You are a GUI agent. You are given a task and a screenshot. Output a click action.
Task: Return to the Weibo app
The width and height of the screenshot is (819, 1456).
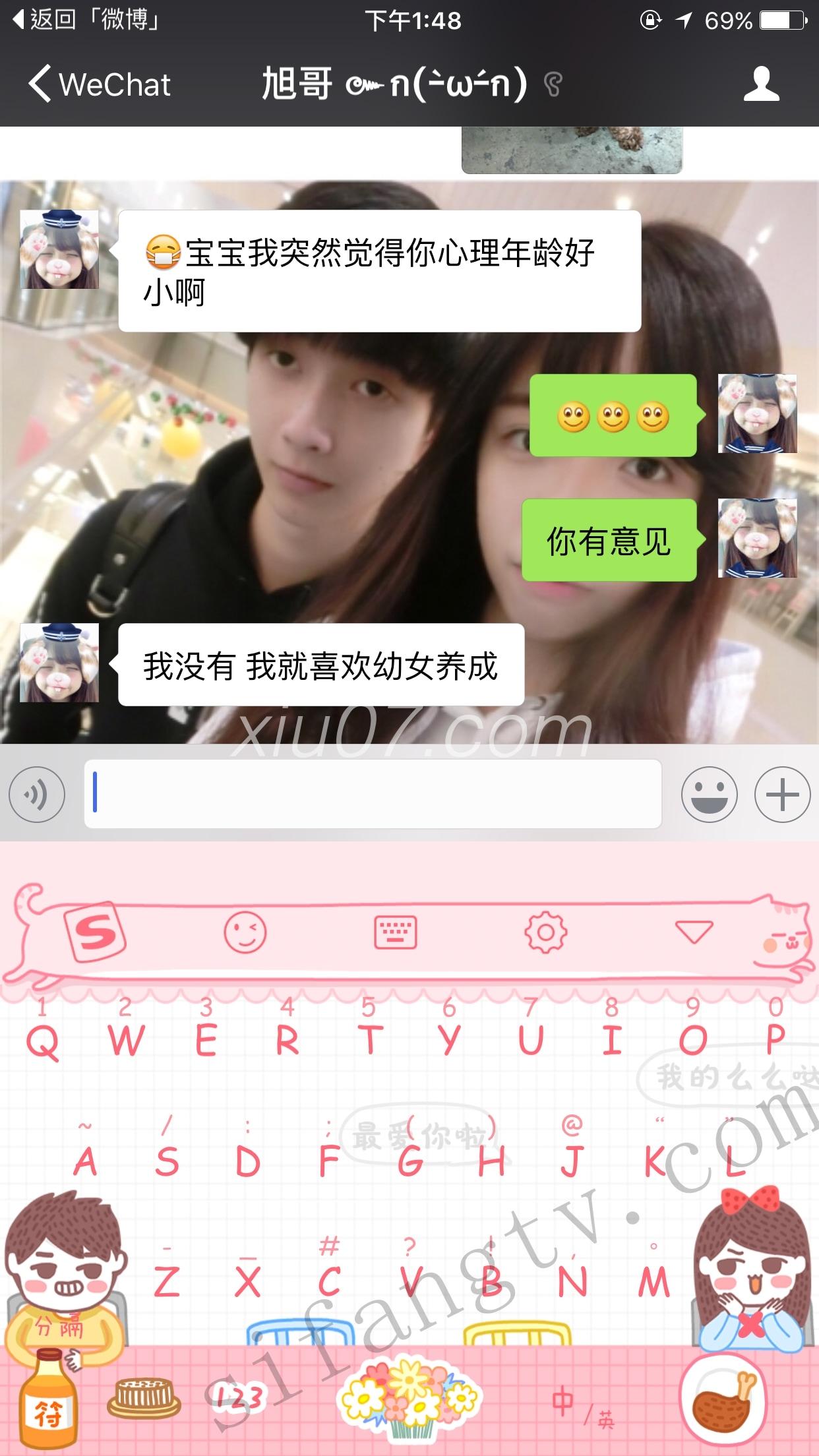point(86,20)
